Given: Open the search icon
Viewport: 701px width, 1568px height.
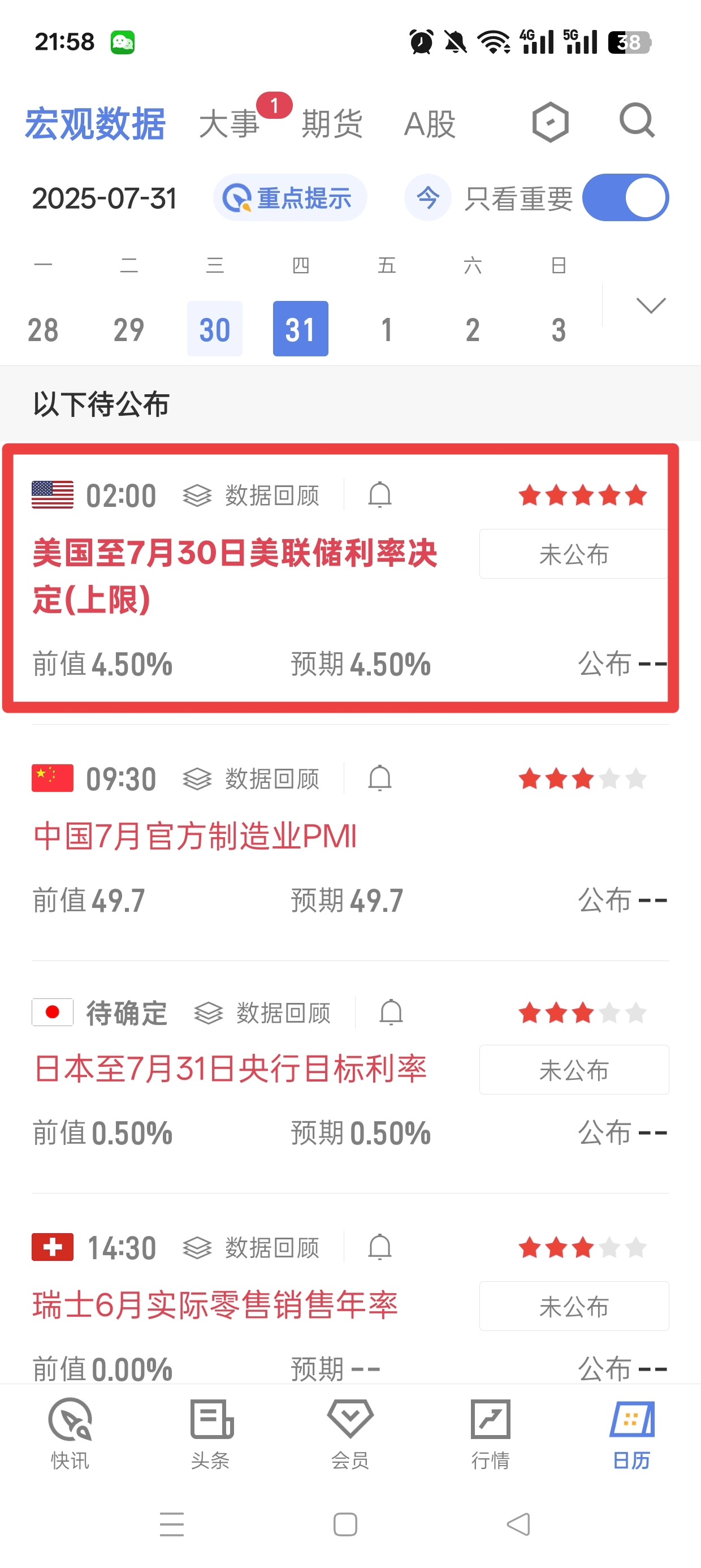Looking at the screenshot, I should coord(637,121).
